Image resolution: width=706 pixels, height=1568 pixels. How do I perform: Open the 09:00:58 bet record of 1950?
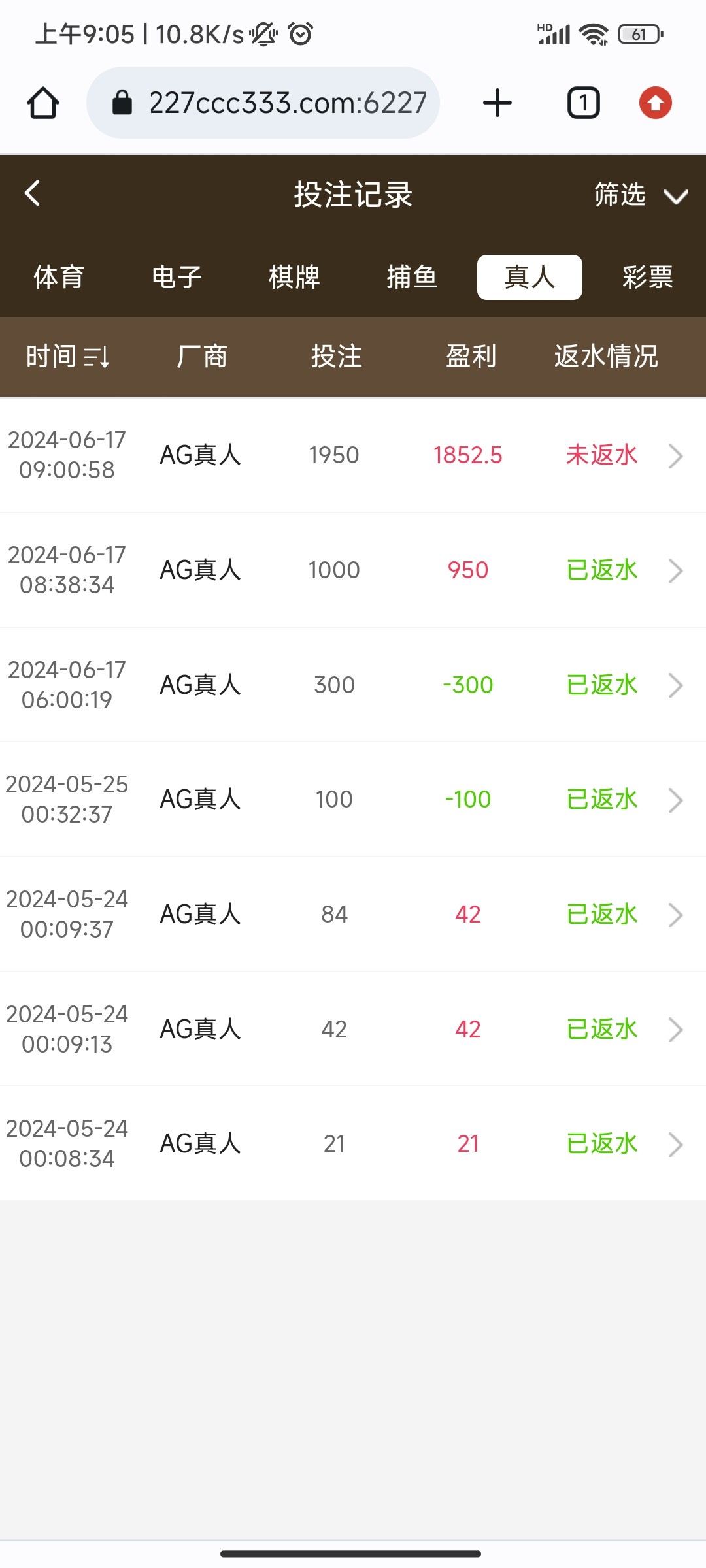353,455
